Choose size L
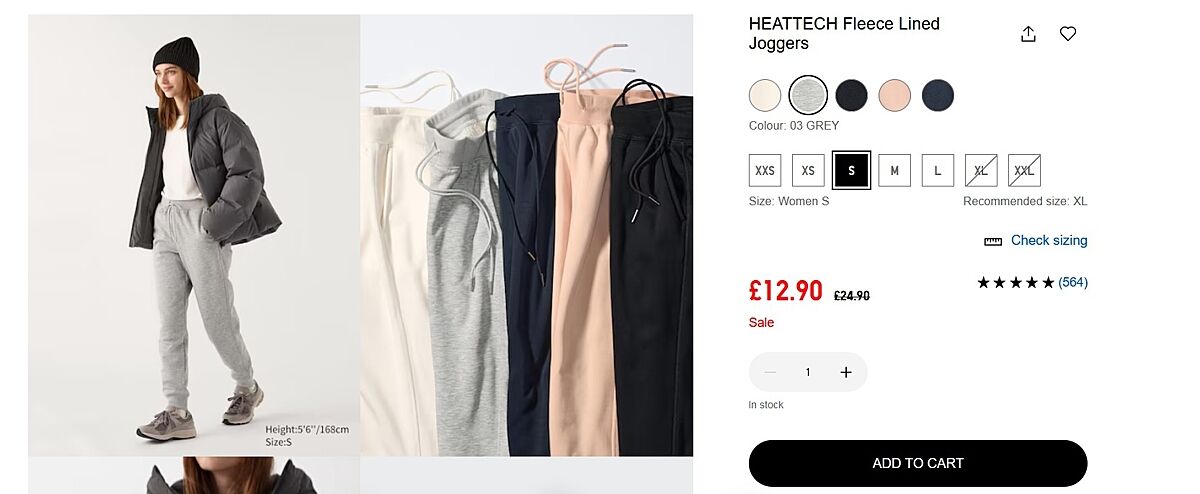Viewport: 1200px width, 494px height. pyautogui.click(x=937, y=170)
